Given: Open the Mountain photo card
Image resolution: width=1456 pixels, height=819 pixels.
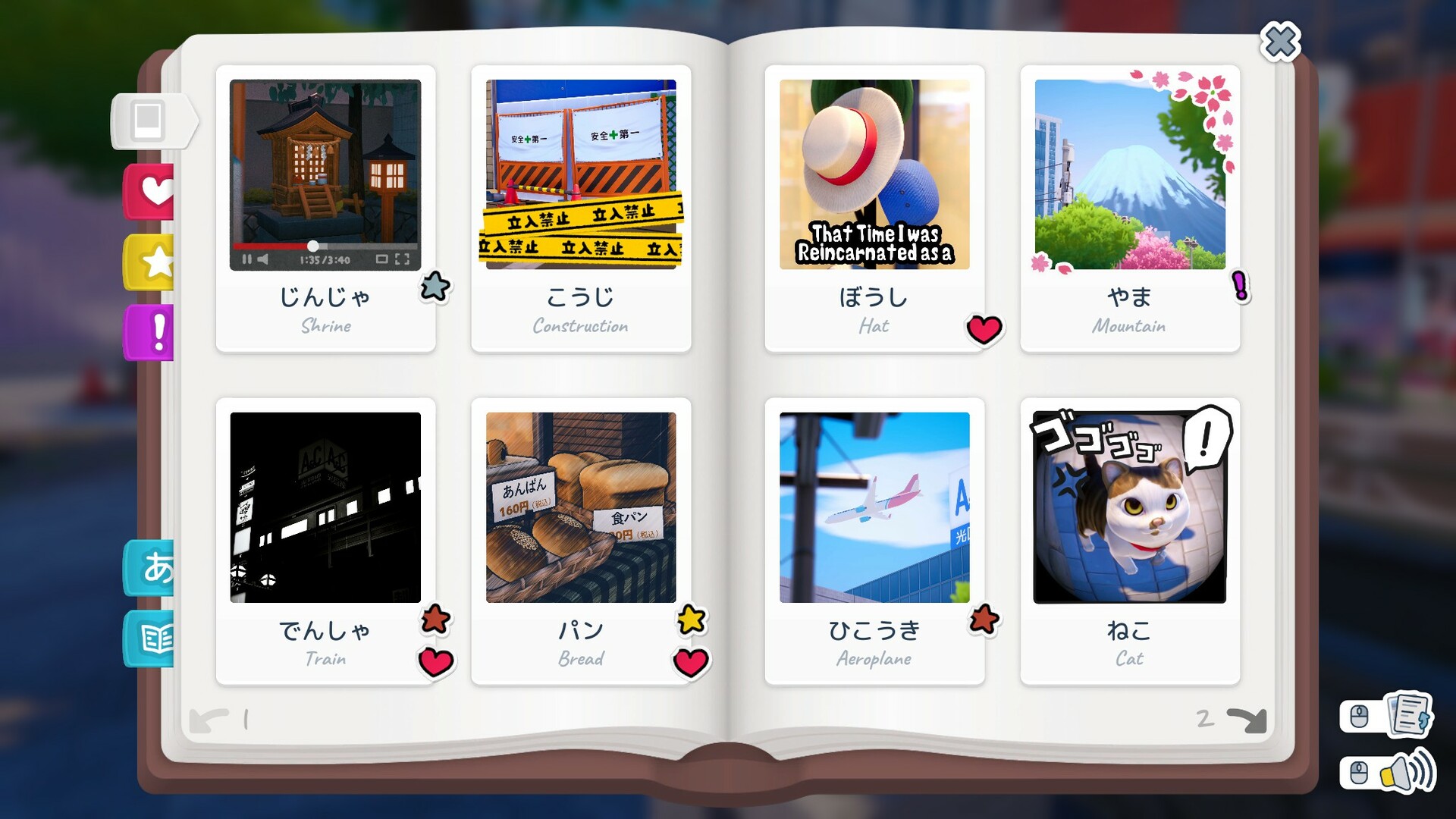Looking at the screenshot, I should (1129, 208).
